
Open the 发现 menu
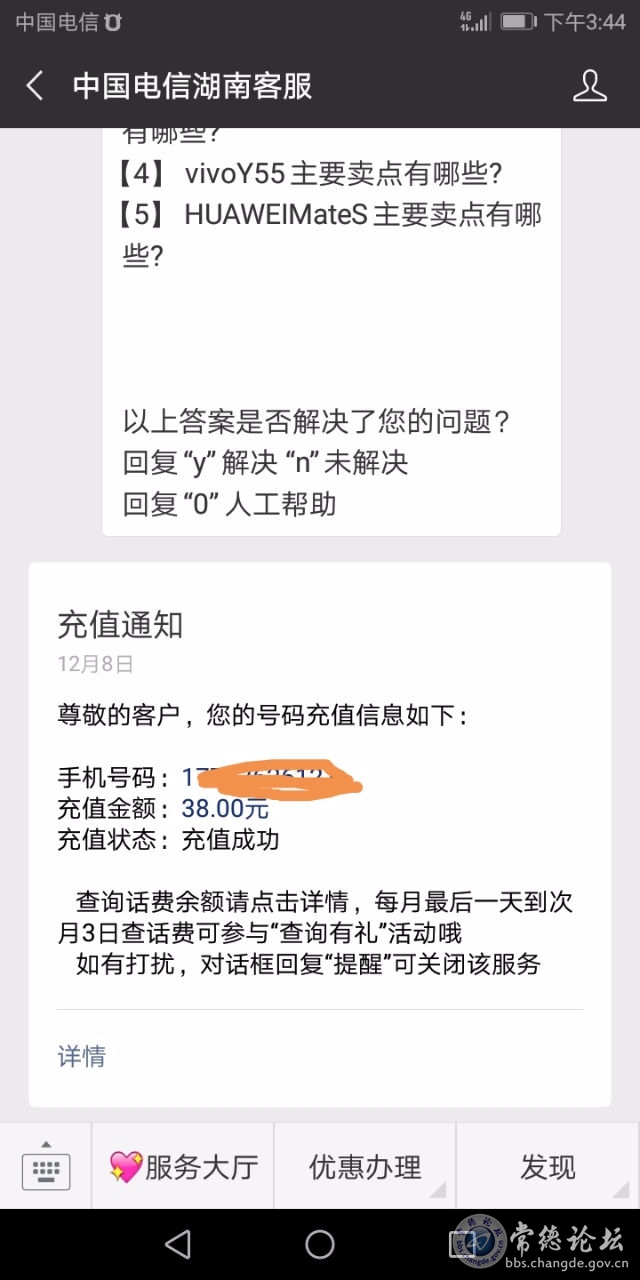(x=547, y=1167)
